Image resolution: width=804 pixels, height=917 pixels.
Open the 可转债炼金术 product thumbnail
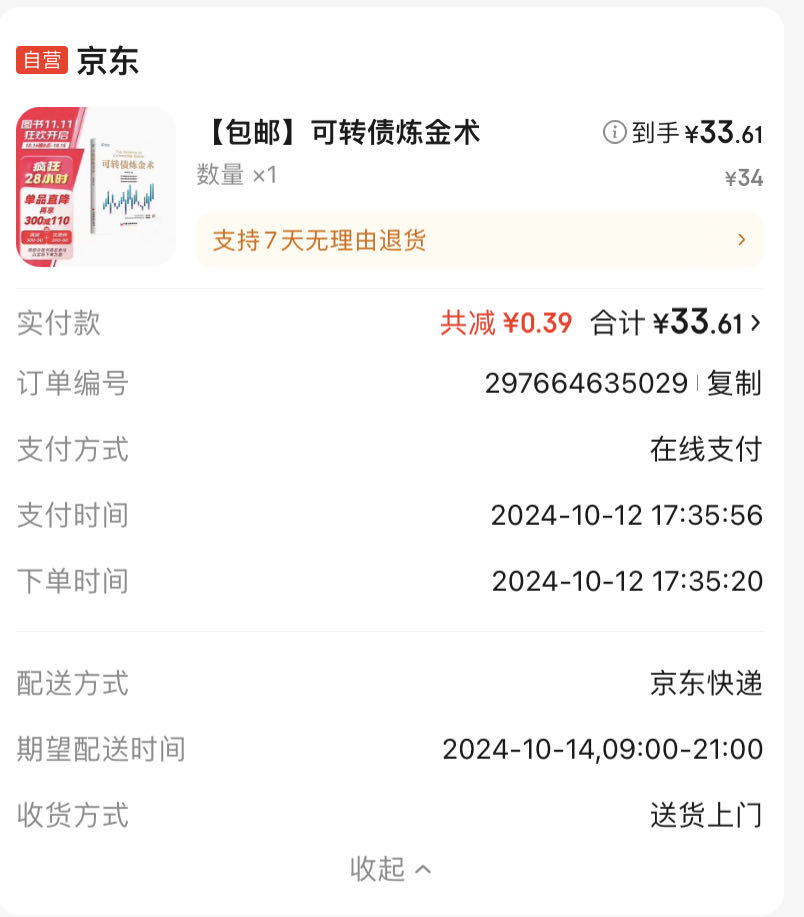96,187
